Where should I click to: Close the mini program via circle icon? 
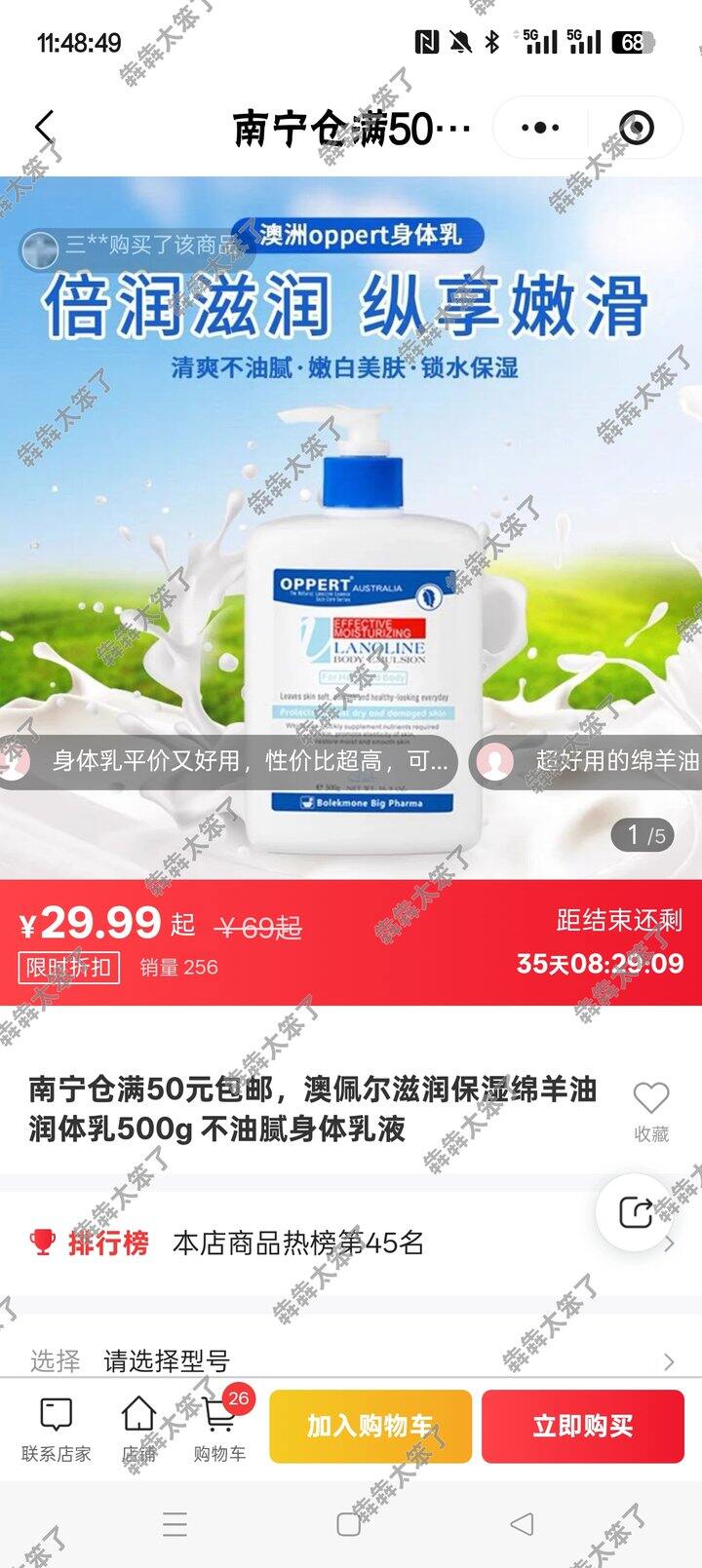tap(637, 128)
